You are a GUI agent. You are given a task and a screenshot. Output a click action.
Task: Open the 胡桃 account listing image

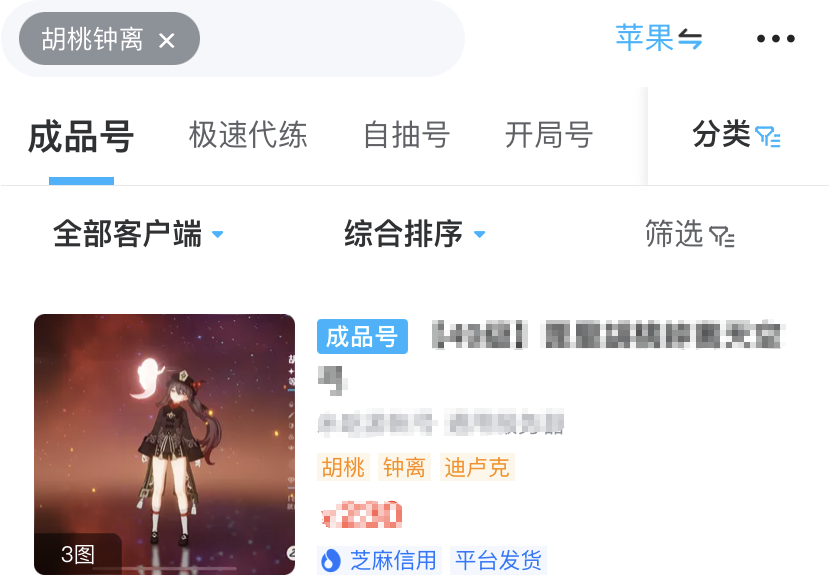click(164, 444)
